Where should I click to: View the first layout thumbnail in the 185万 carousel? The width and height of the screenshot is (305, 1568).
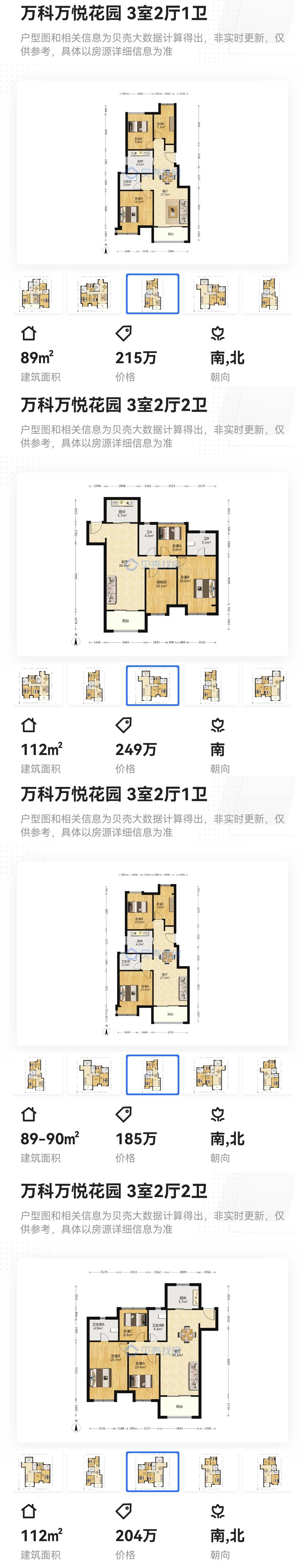tap(38, 1074)
